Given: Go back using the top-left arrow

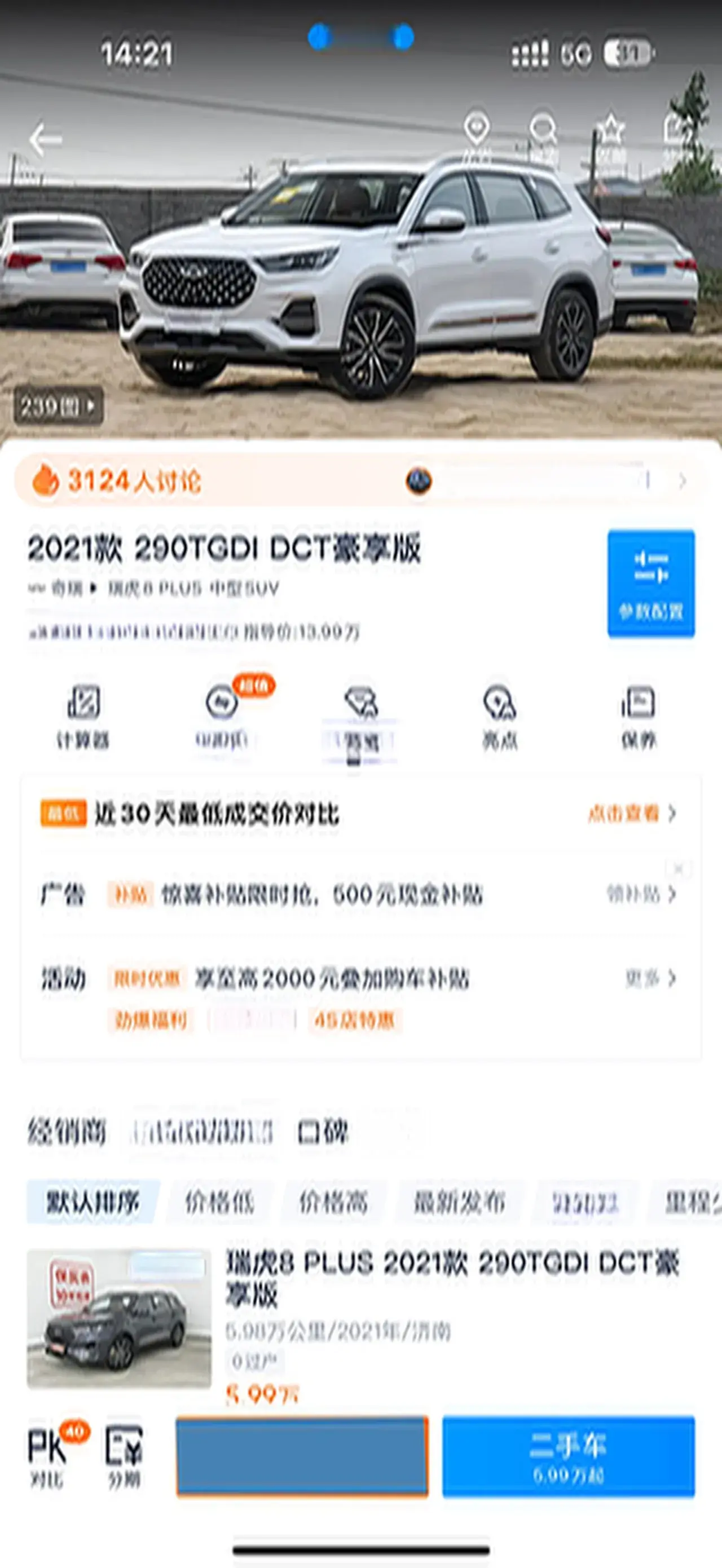Looking at the screenshot, I should coord(45,139).
